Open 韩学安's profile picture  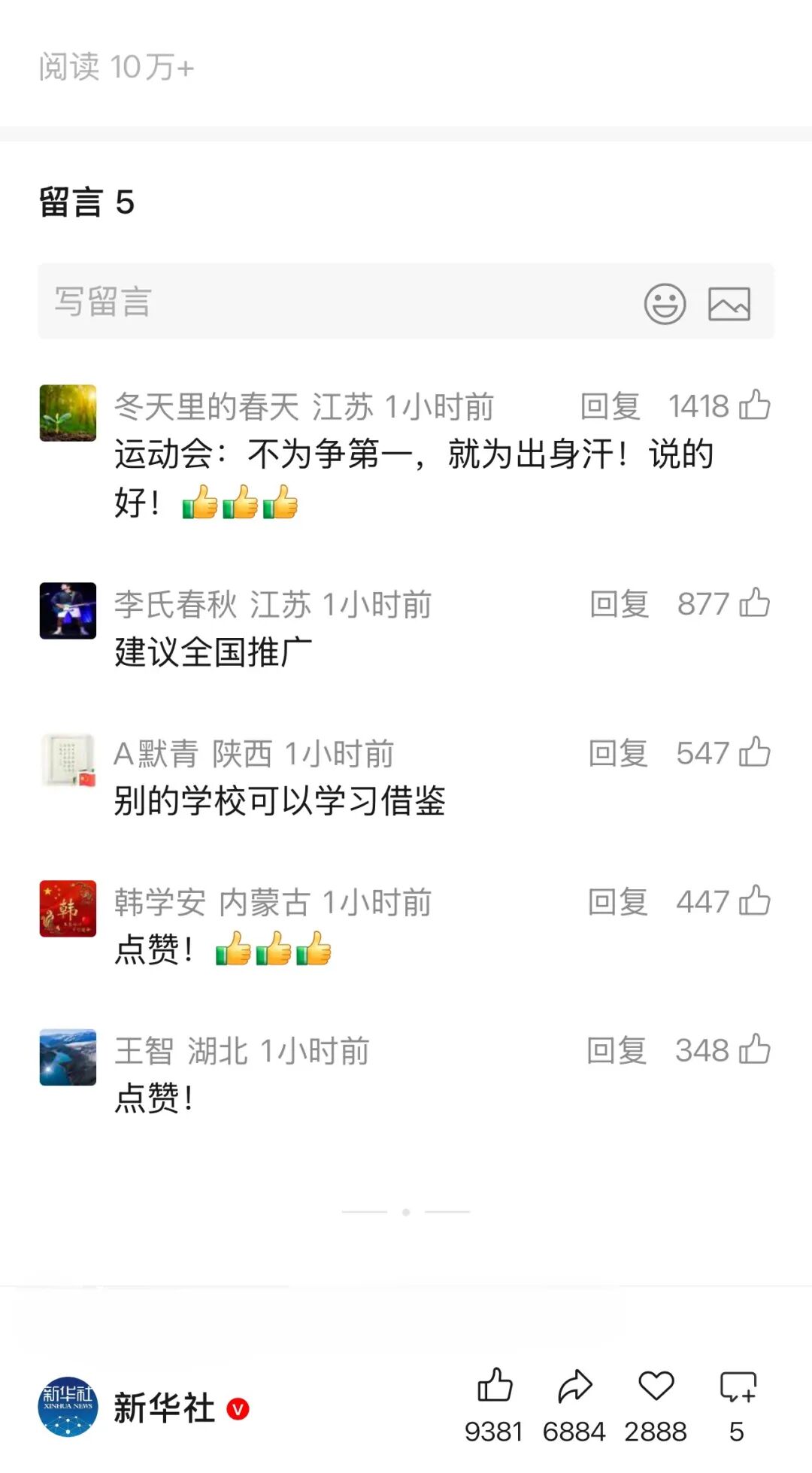click(x=68, y=908)
